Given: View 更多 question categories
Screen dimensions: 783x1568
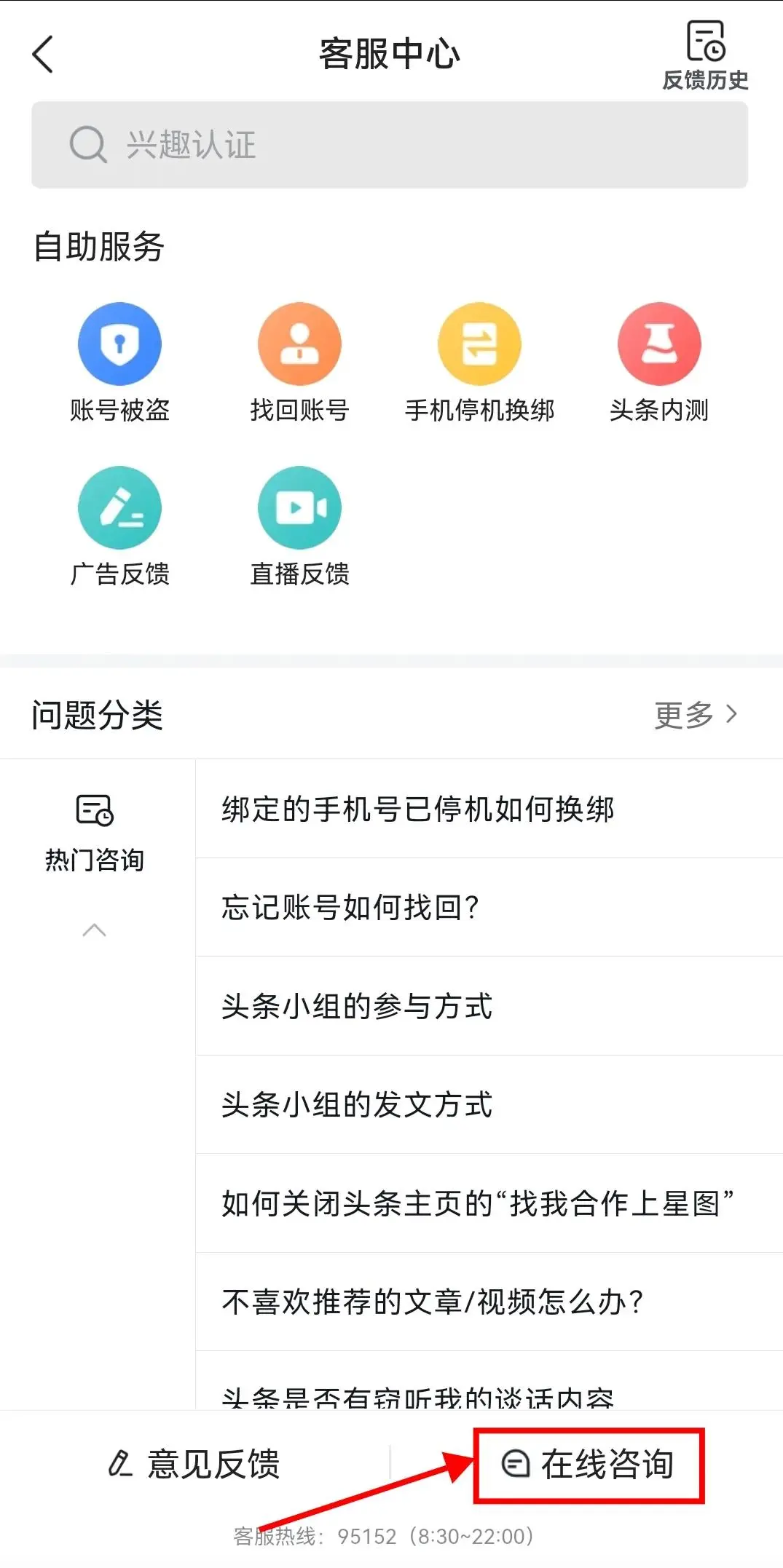Looking at the screenshot, I should point(696,715).
